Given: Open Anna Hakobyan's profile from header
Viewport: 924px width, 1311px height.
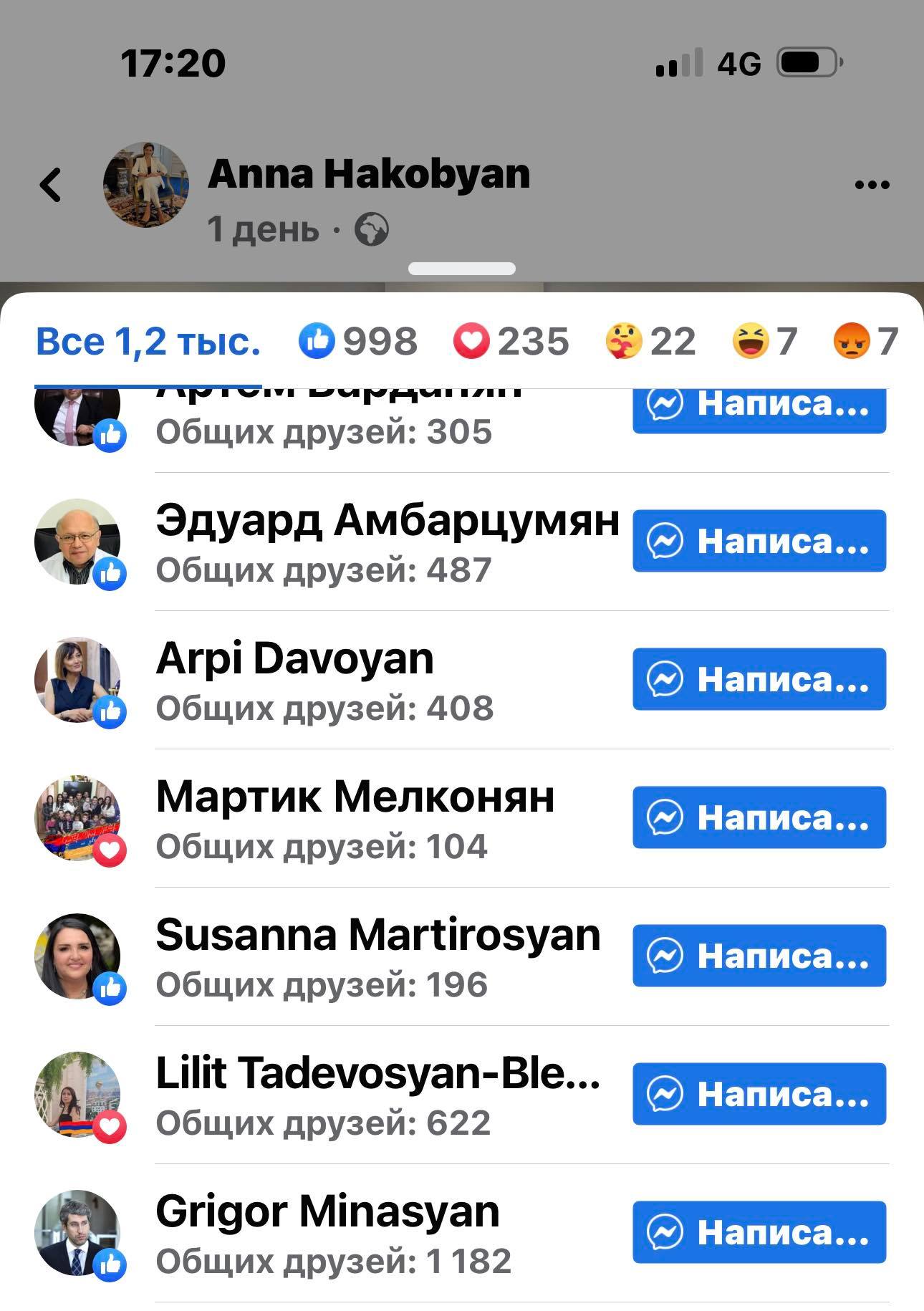Looking at the screenshot, I should (x=368, y=174).
